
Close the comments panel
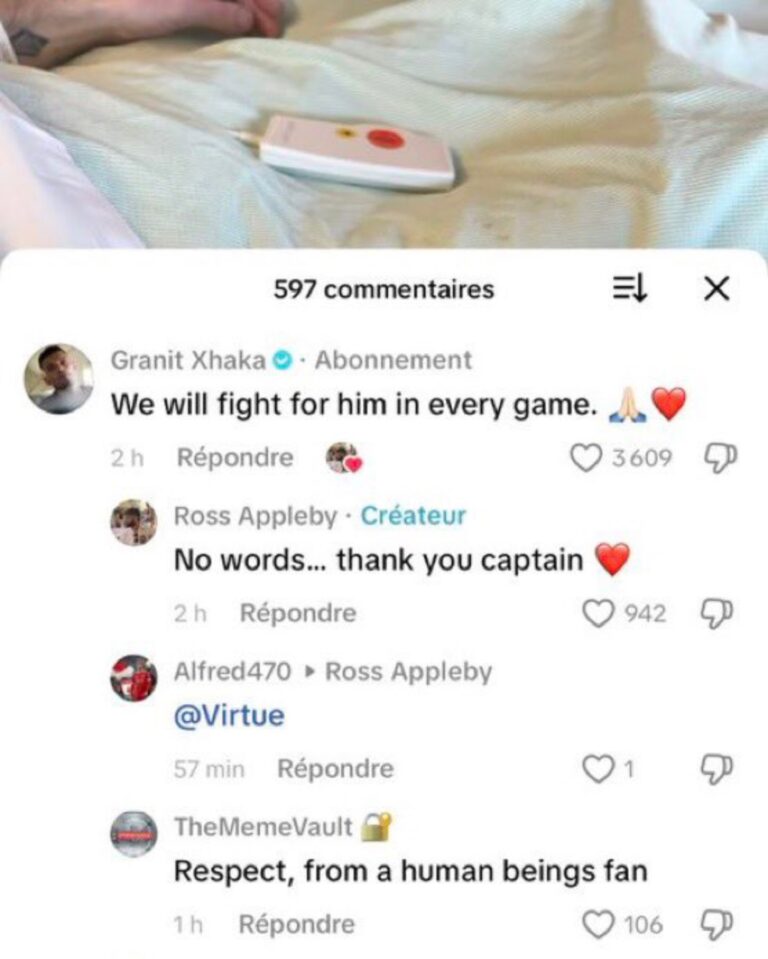tap(716, 289)
